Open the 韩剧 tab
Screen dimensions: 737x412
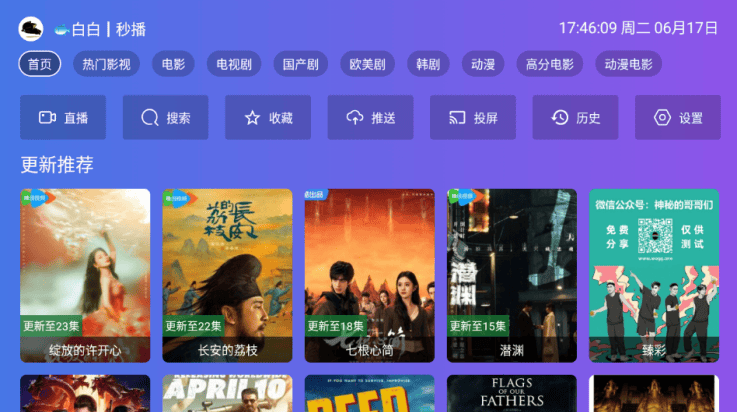(428, 64)
